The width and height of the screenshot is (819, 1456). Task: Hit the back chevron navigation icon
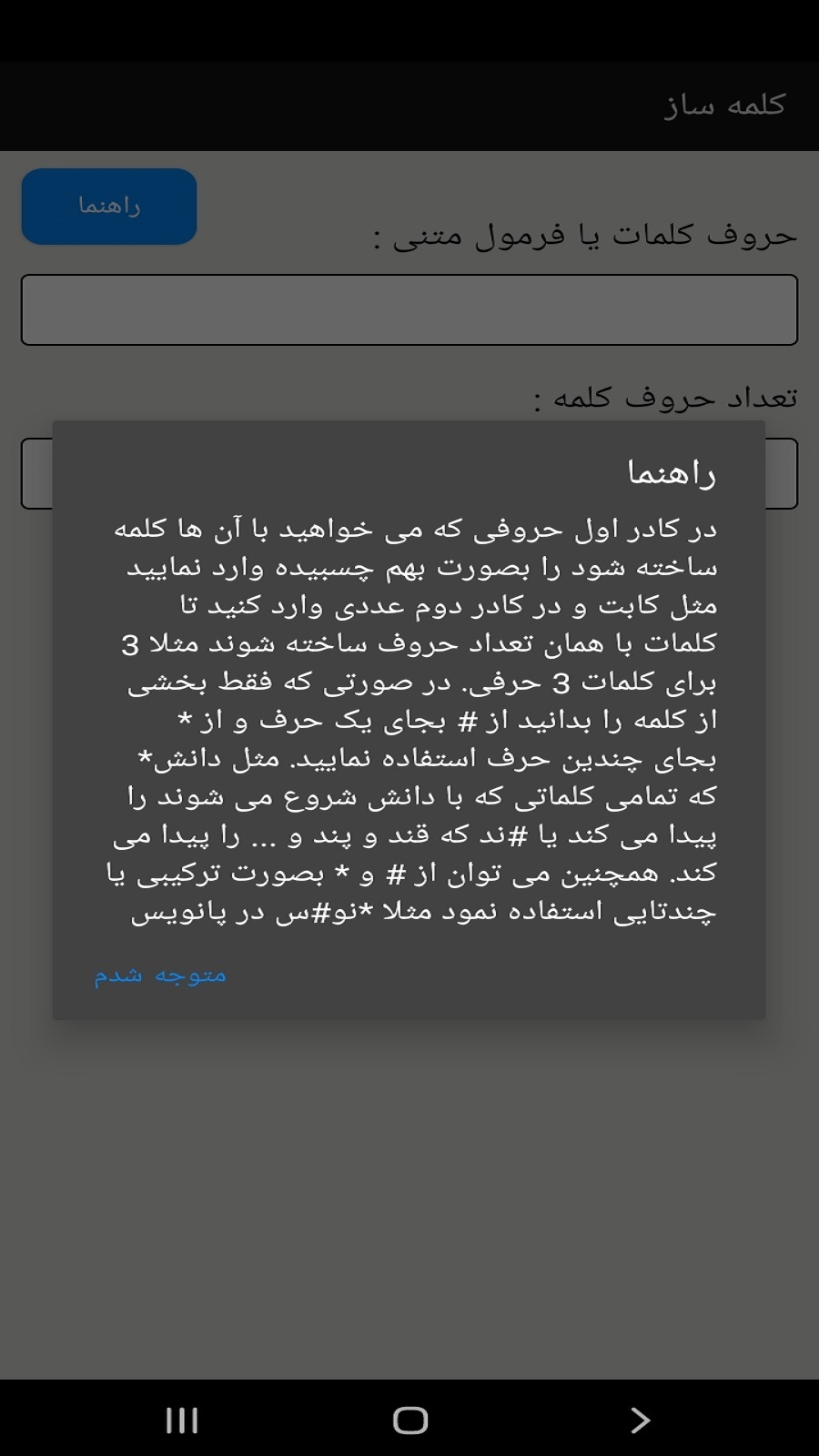[640, 1418]
